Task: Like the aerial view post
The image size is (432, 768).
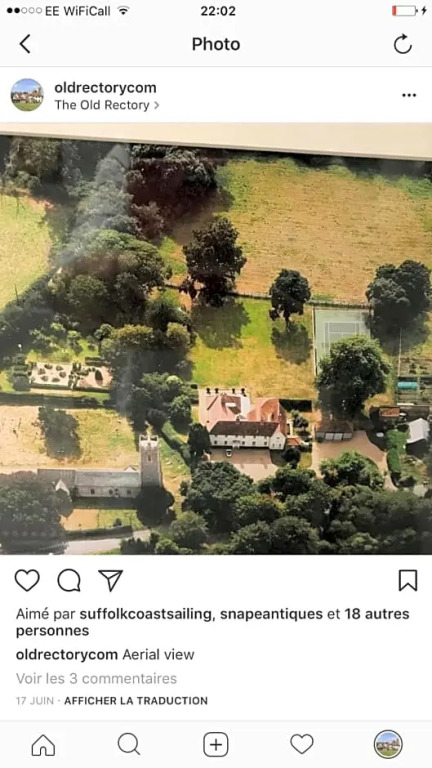Action: (27, 580)
